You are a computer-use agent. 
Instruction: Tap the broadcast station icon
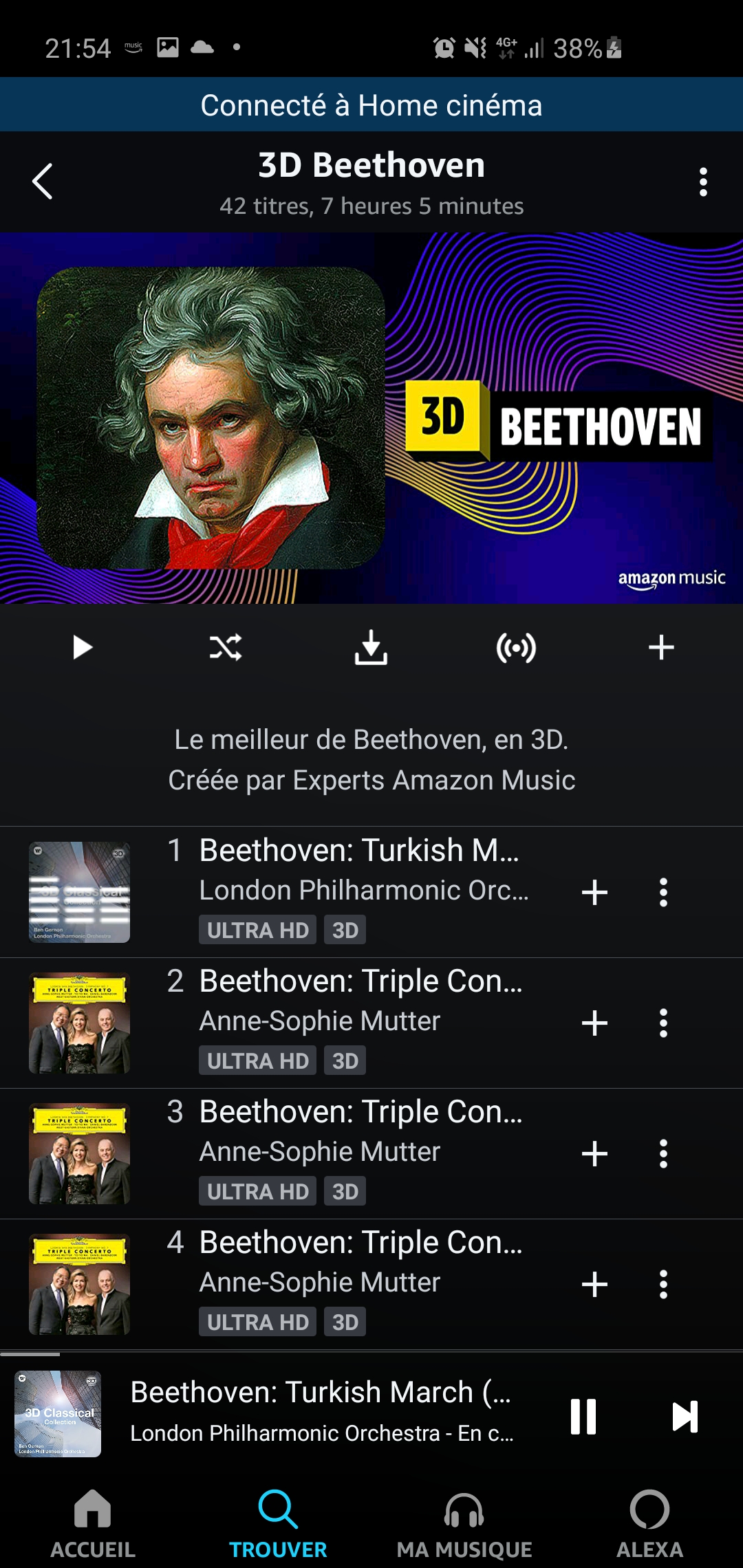[x=516, y=648]
